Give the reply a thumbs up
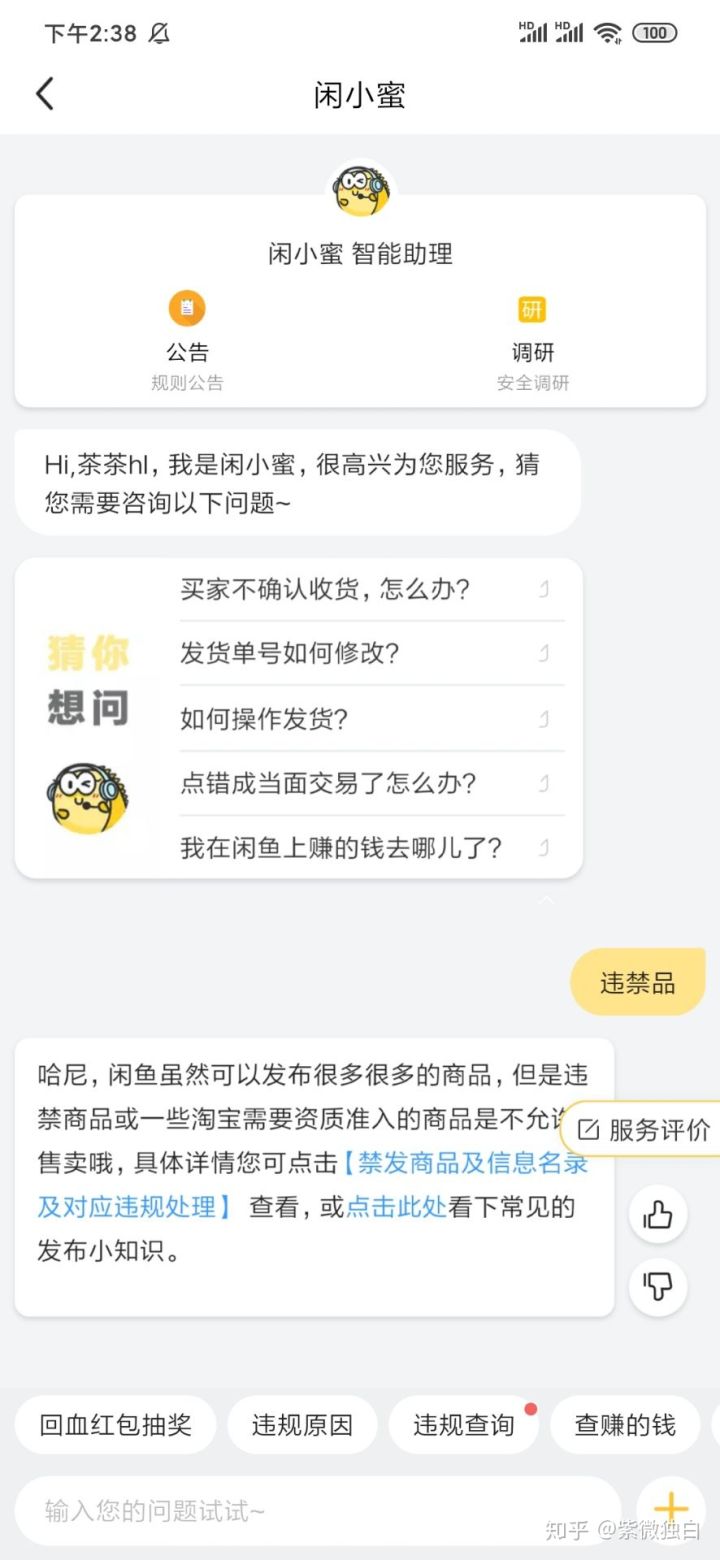This screenshot has height=1560, width=720. point(657,1214)
